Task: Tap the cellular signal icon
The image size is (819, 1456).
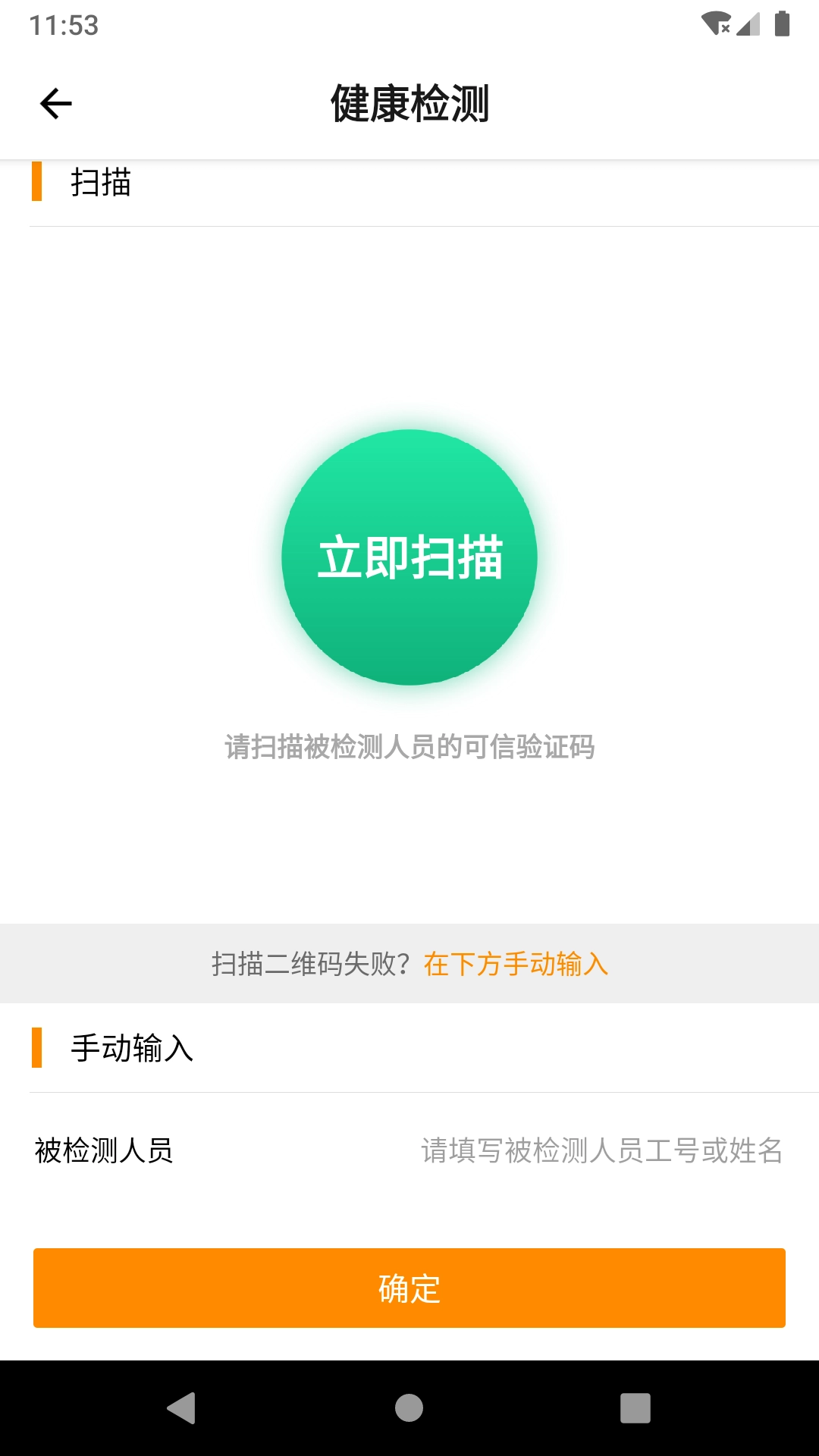Action: click(747, 22)
